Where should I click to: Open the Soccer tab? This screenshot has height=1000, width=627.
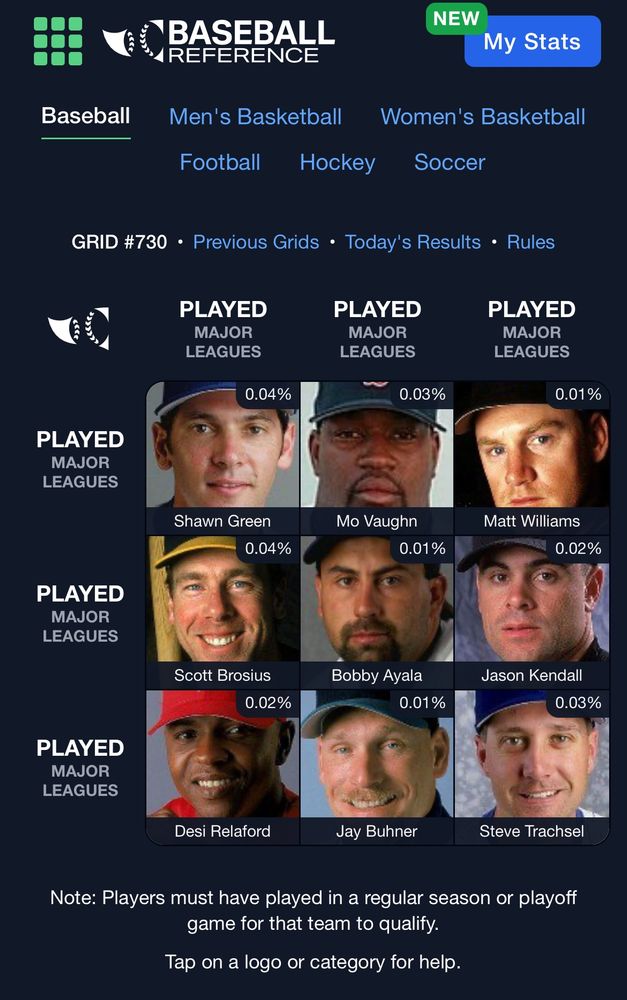click(450, 162)
